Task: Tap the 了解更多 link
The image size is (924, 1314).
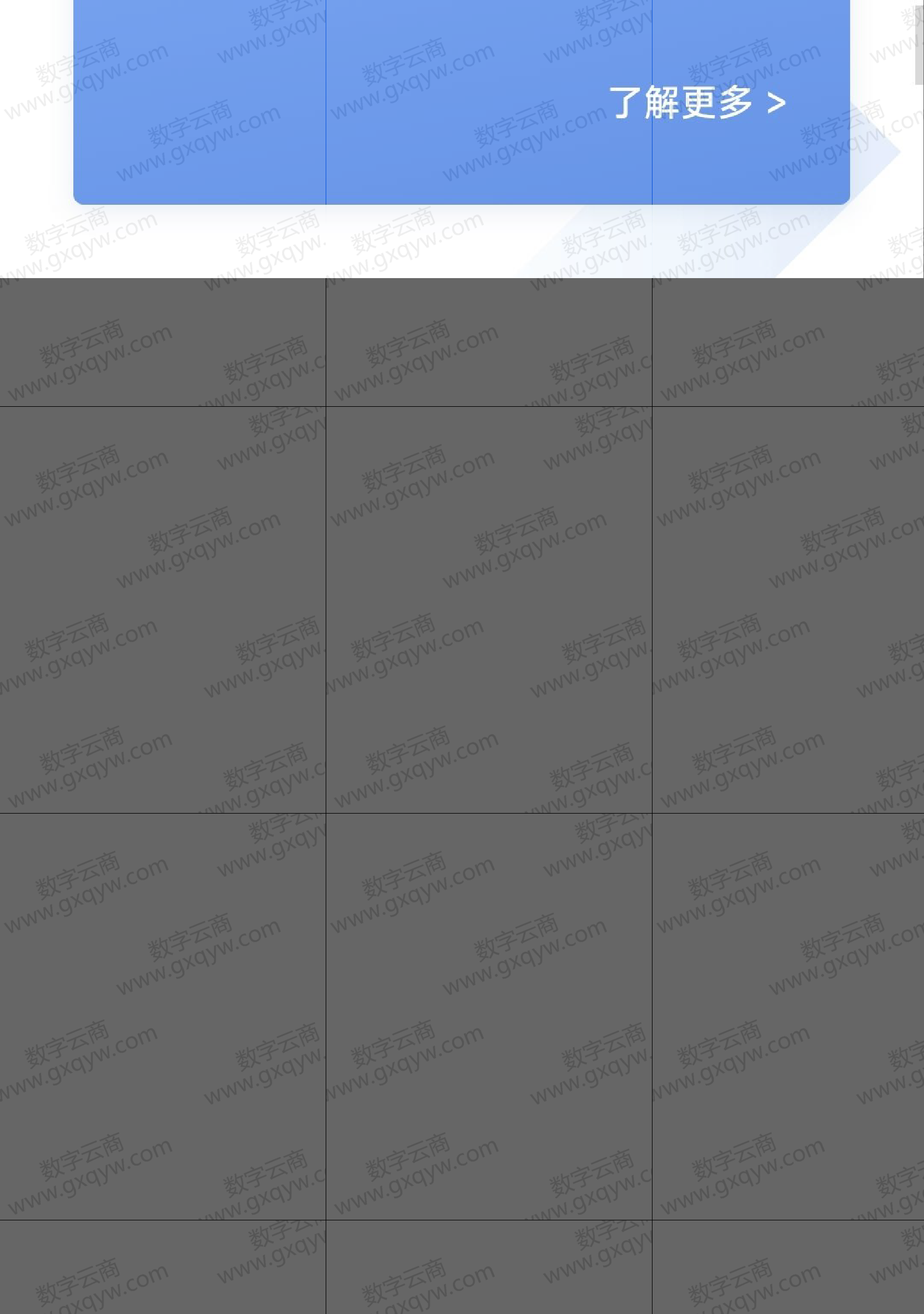Action: click(696, 103)
